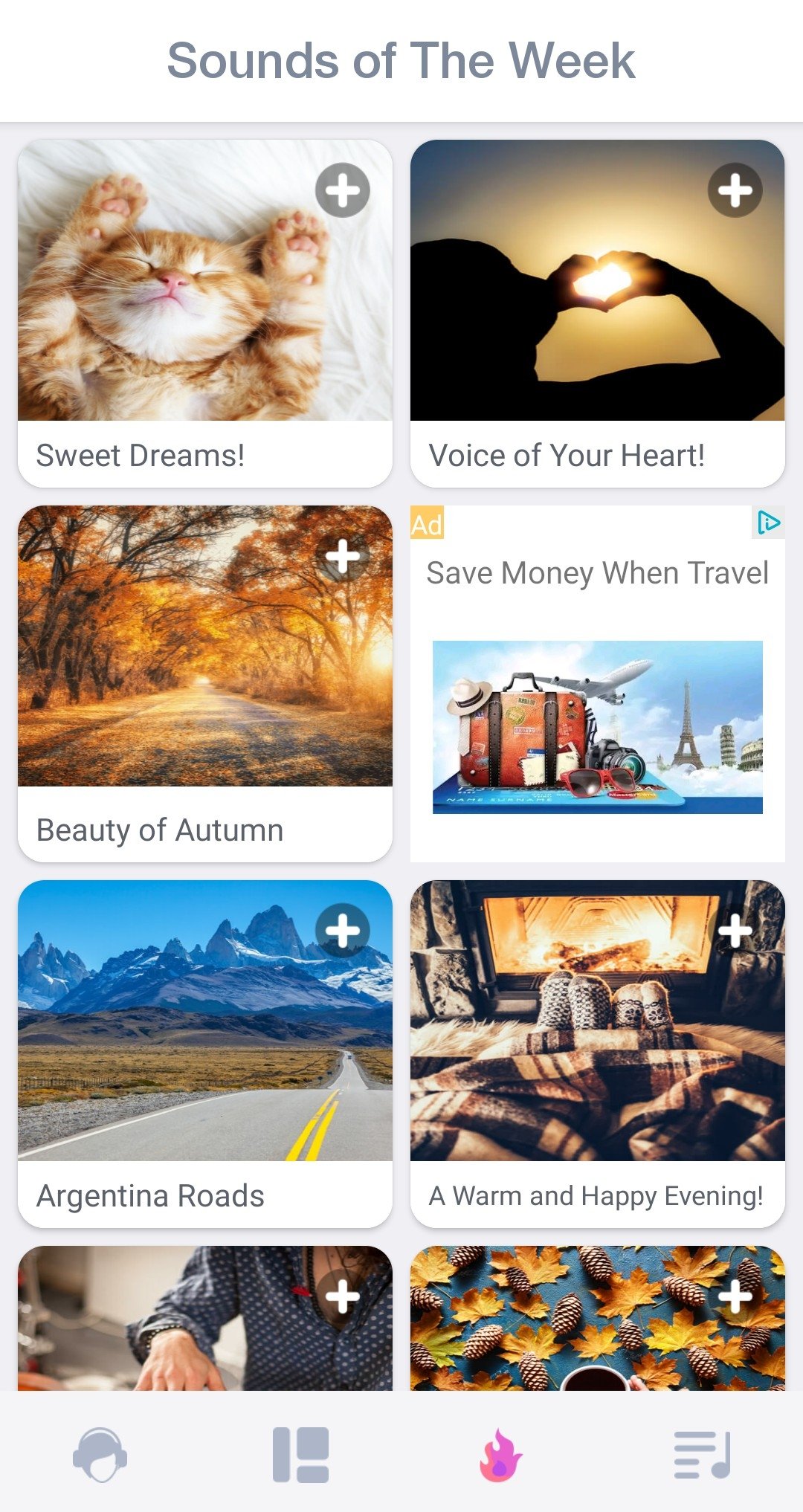Switch to the layout grid tab
Viewport: 803px width, 1512px height.
coord(300,1454)
